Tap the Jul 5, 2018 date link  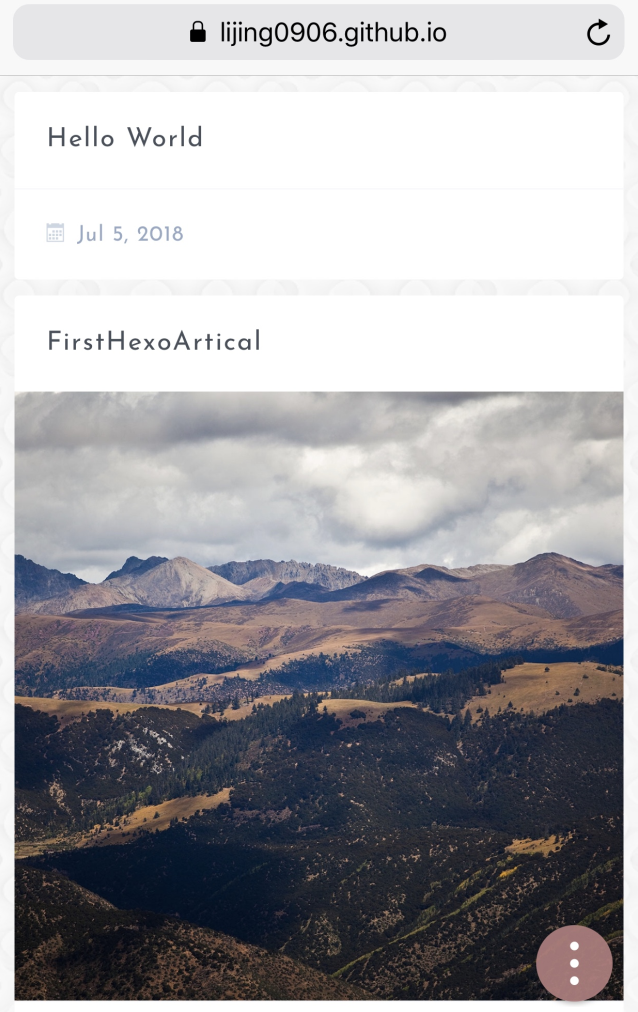(130, 234)
